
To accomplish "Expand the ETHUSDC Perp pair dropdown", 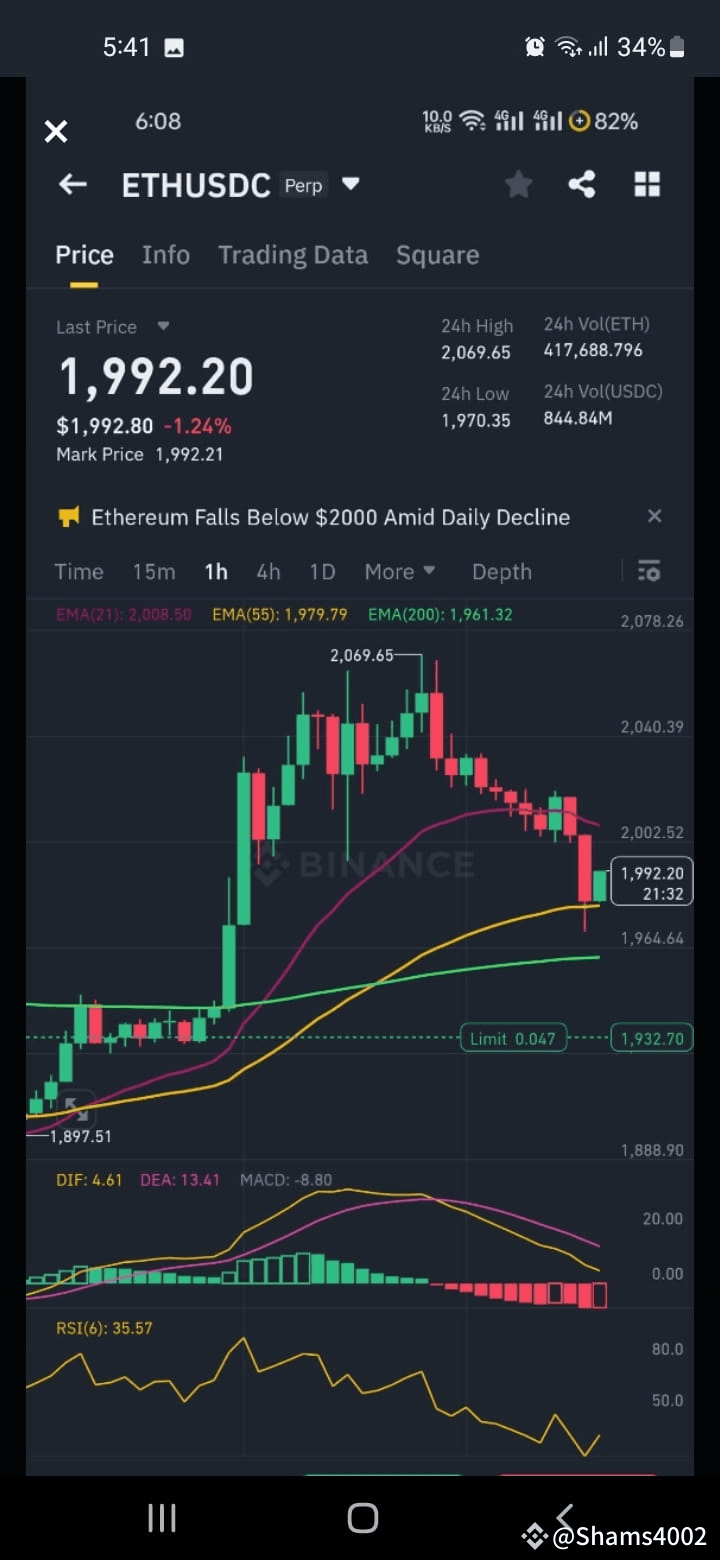I will (x=350, y=184).
